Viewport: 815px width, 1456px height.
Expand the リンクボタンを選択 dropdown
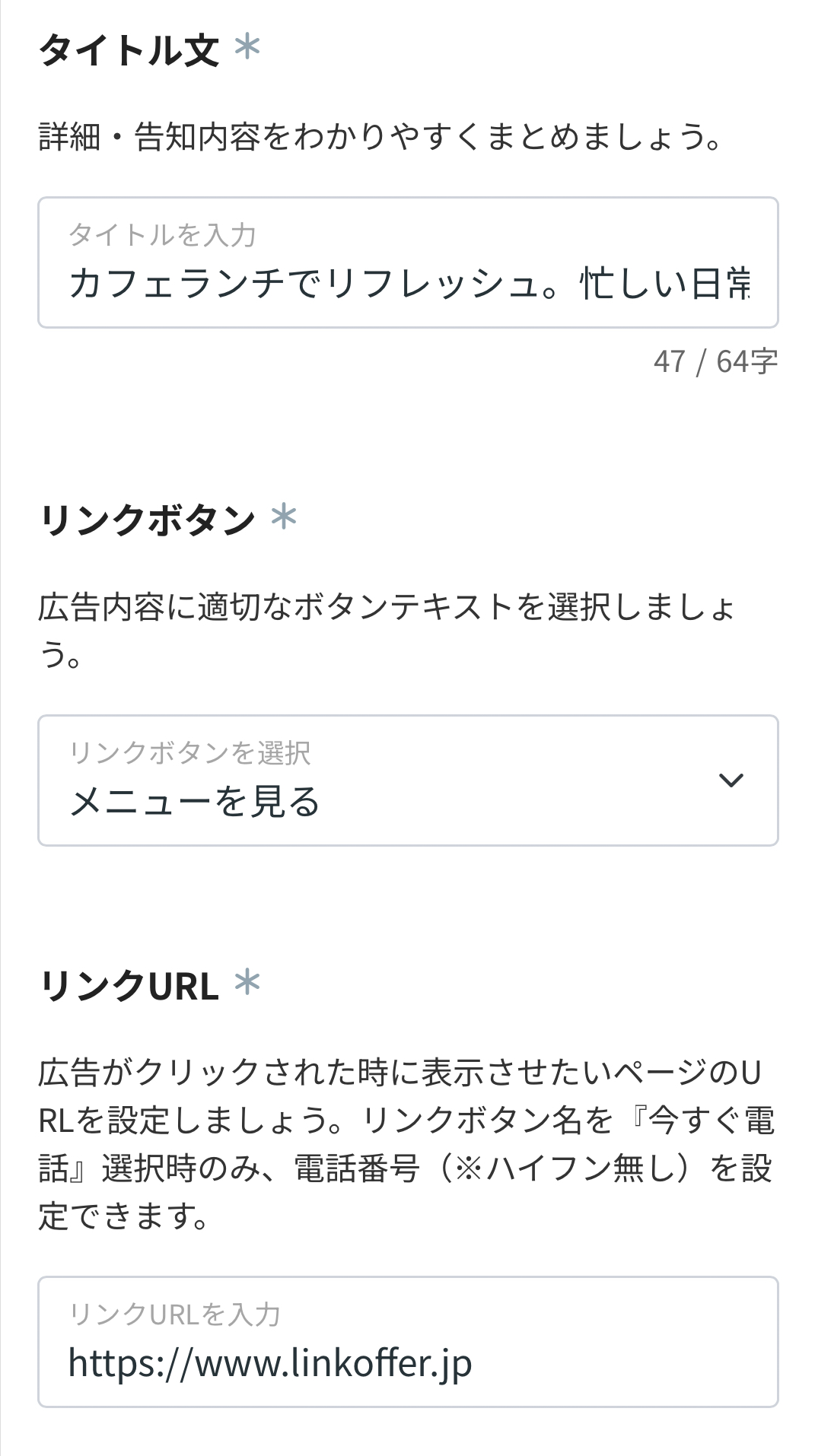(x=408, y=780)
